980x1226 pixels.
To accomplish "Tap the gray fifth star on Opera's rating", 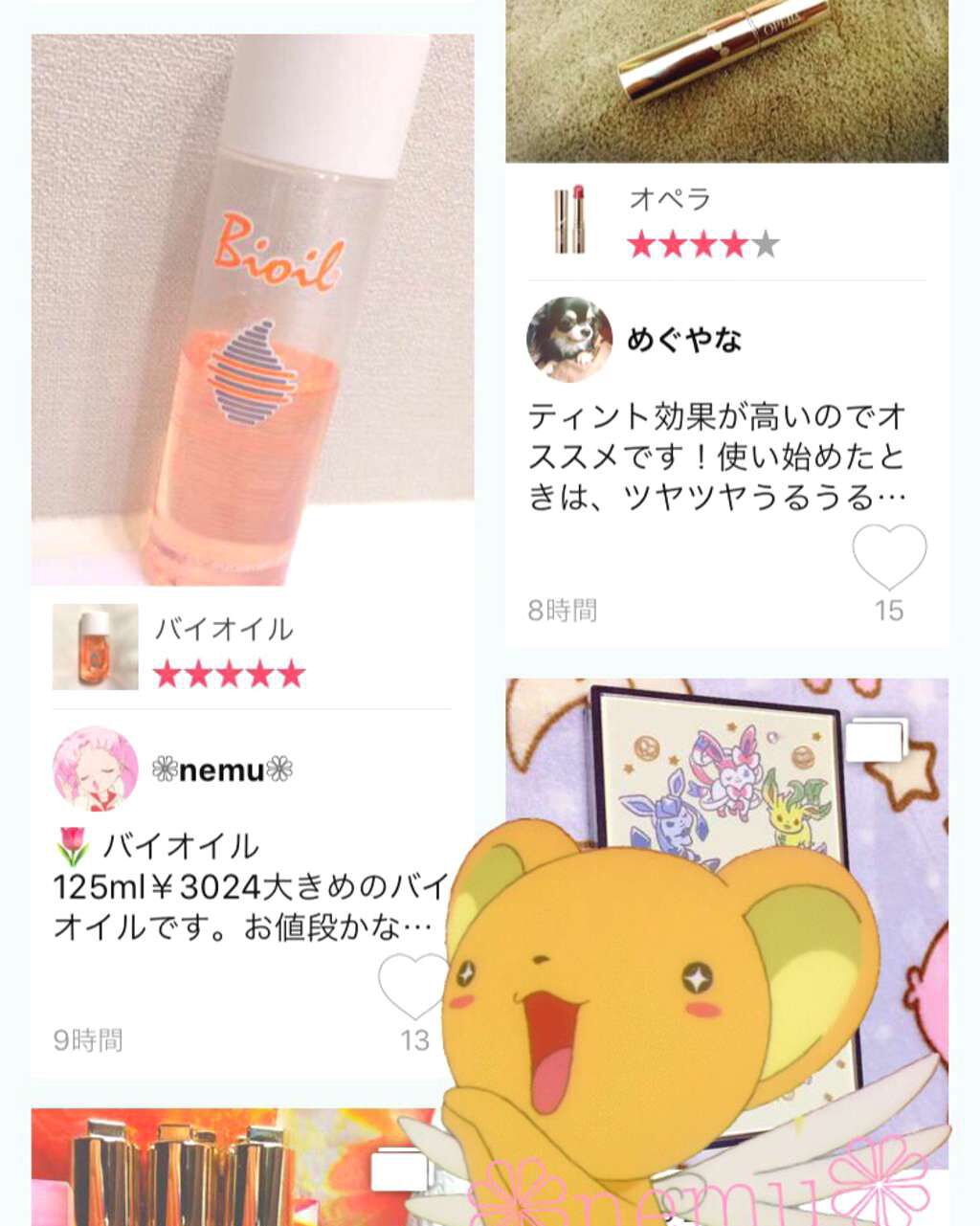I will (767, 243).
